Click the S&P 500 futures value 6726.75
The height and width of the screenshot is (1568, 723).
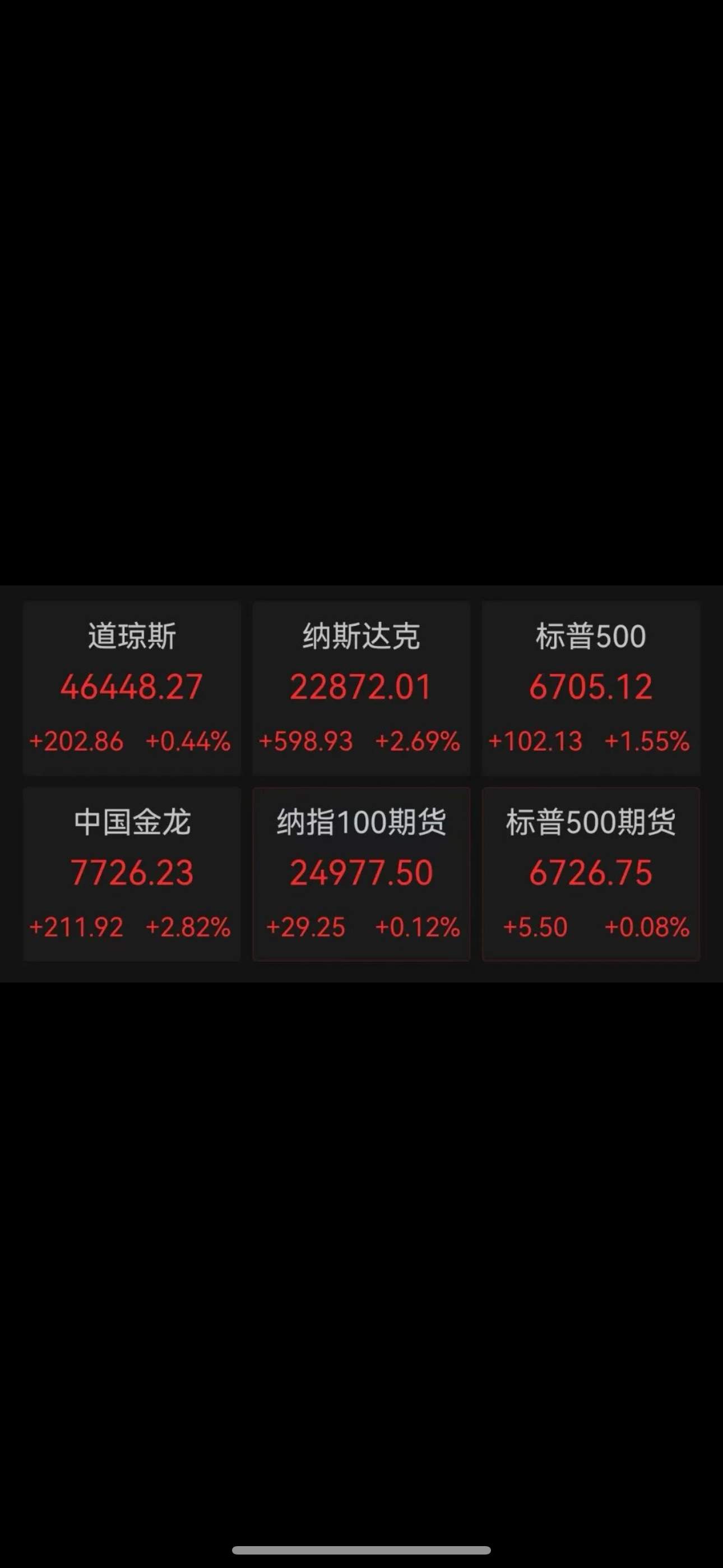click(x=591, y=871)
